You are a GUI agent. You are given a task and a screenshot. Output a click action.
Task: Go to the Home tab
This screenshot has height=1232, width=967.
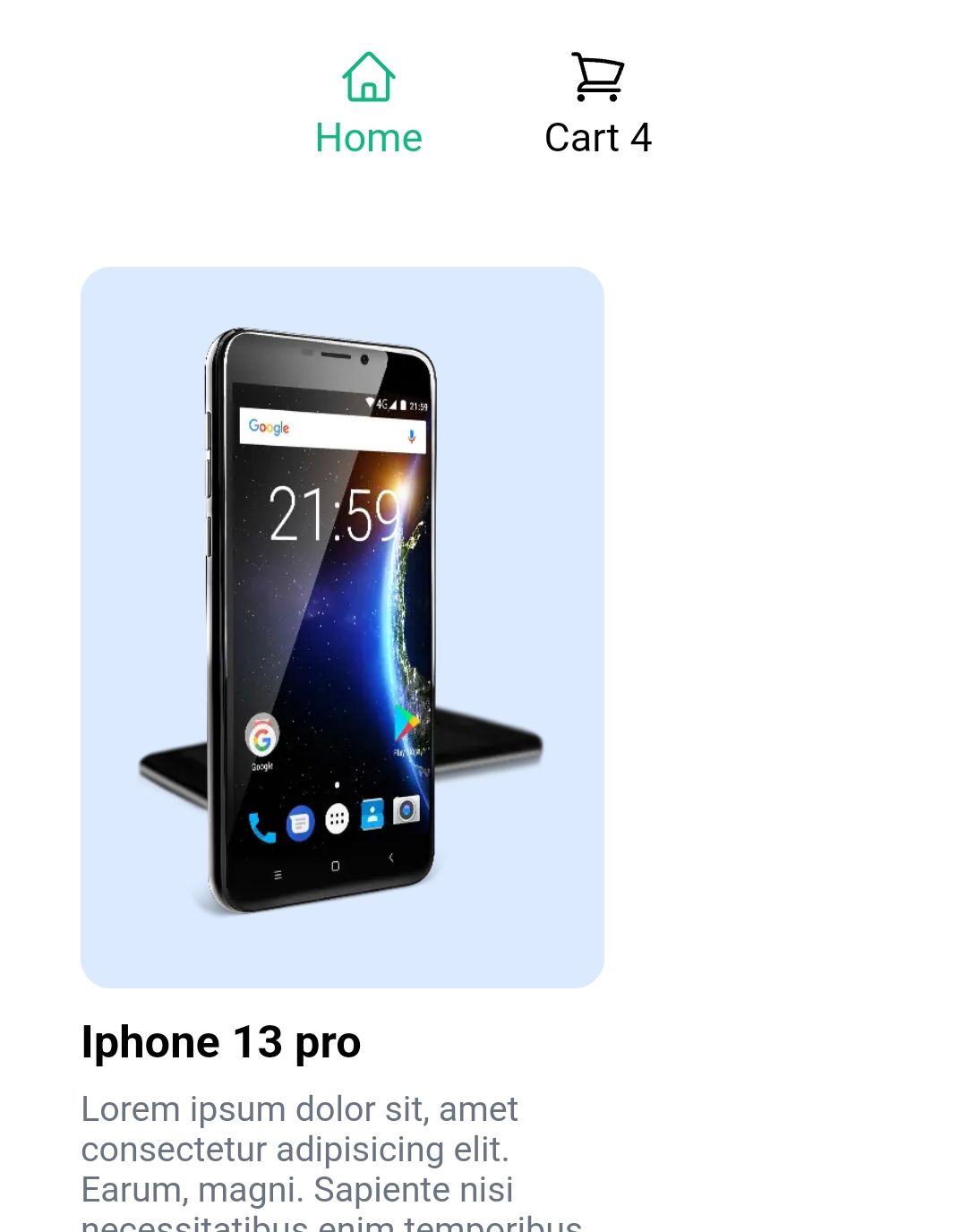point(368,103)
